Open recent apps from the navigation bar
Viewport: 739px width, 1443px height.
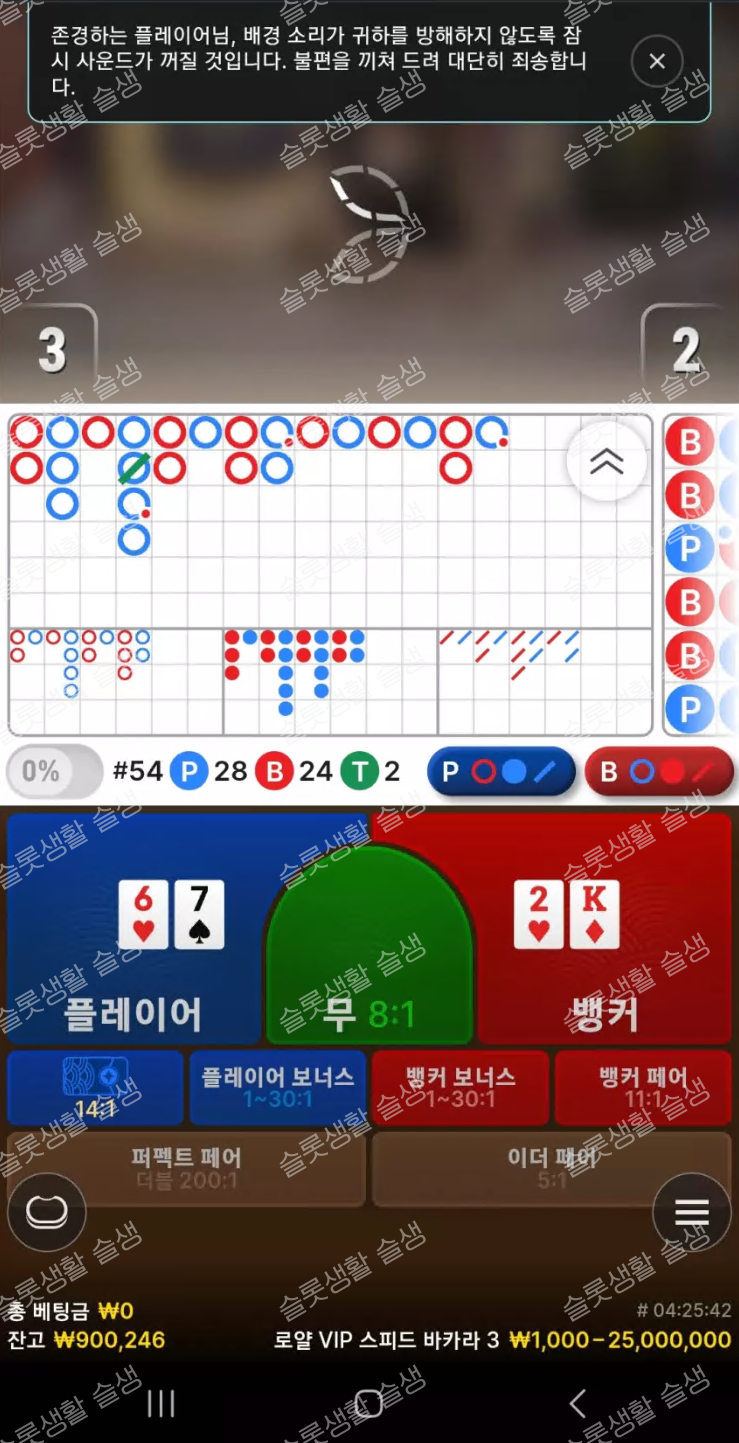[161, 1403]
